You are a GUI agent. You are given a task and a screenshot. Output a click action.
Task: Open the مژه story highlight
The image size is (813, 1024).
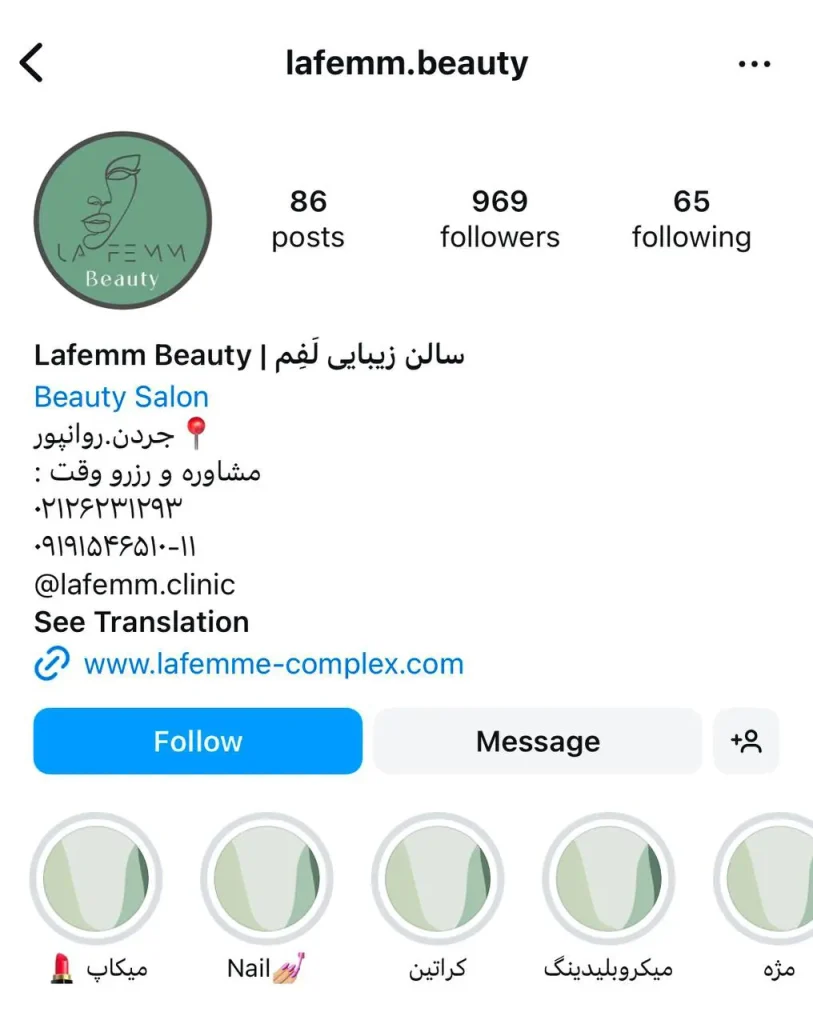[770, 879]
